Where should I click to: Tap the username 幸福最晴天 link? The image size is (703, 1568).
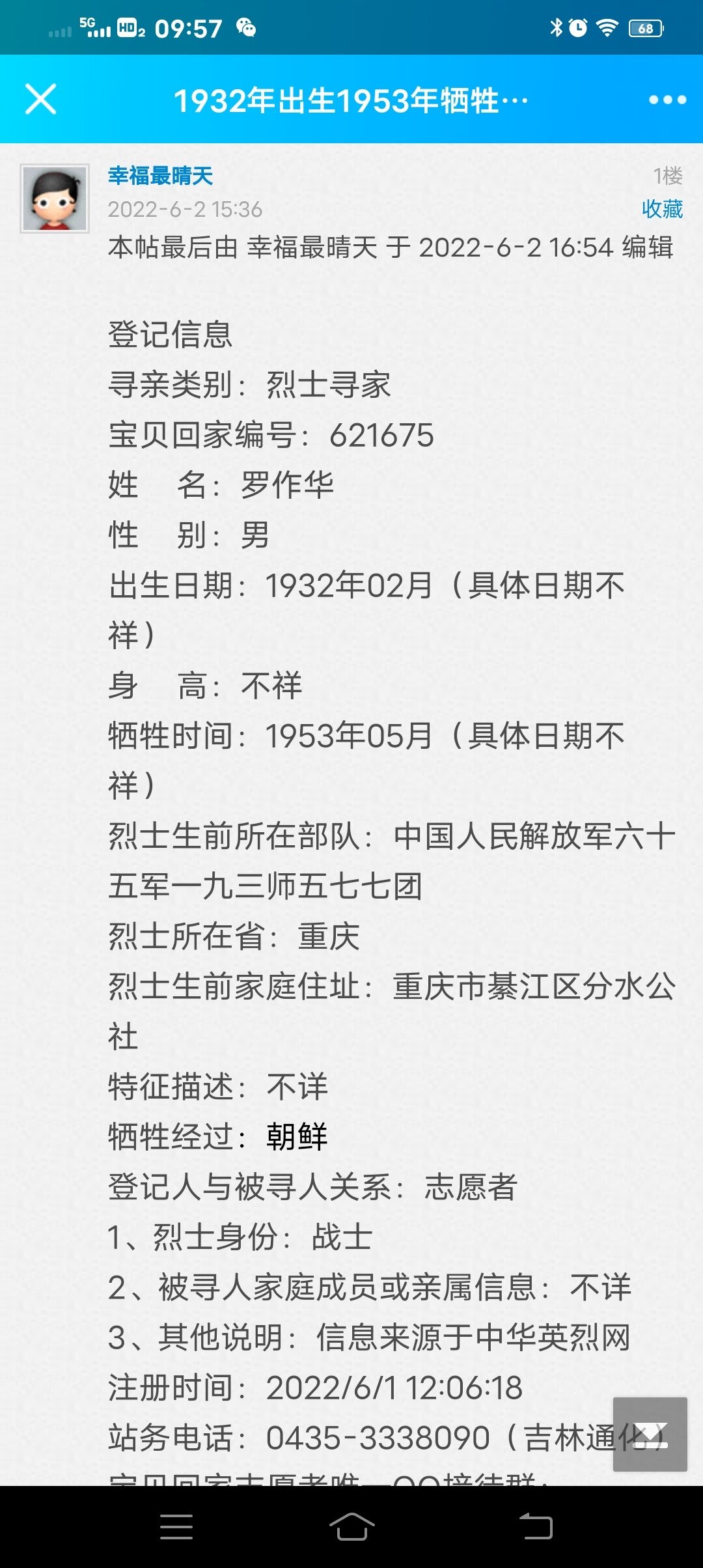pos(160,176)
